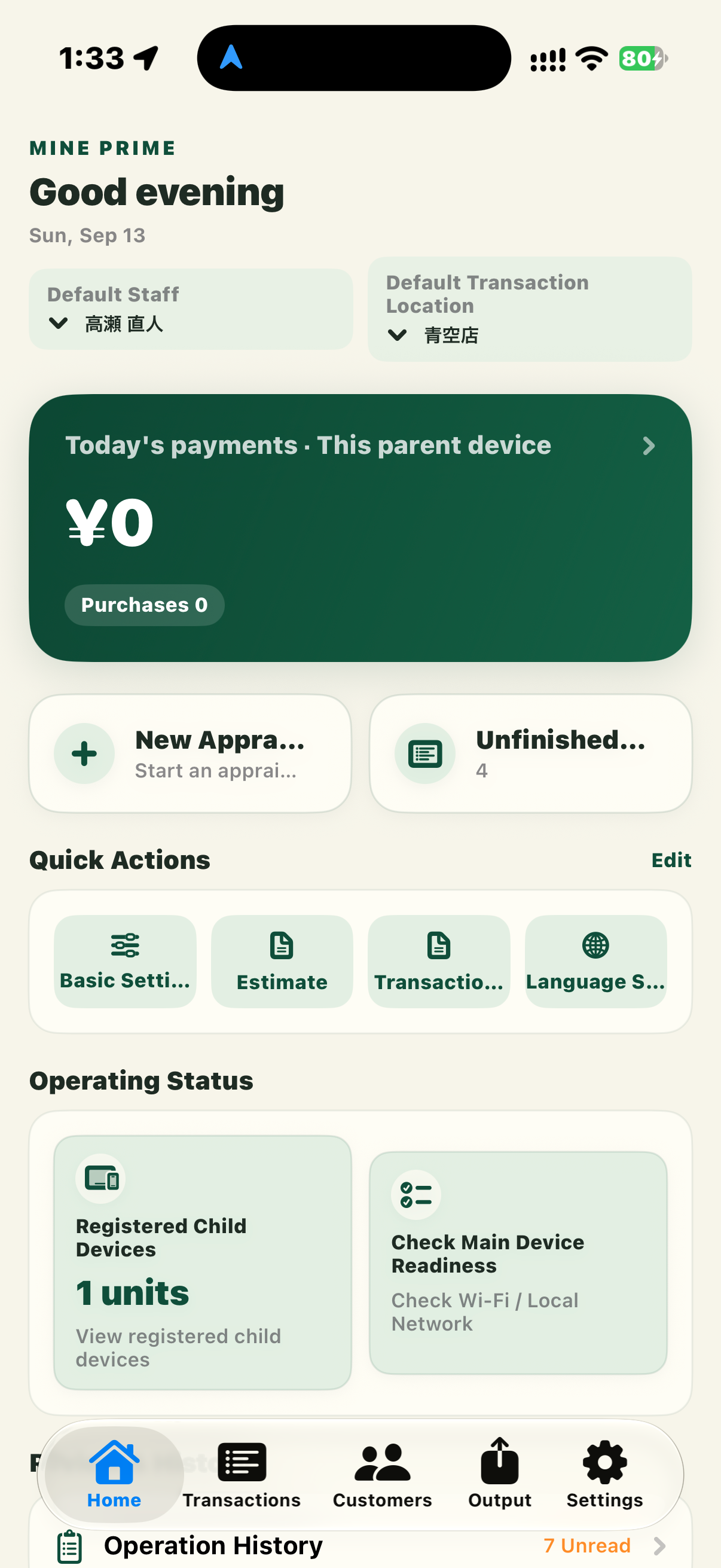Open the Settings tab
Image resolution: width=721 pixels, height=1568 pixels.
605,1474
